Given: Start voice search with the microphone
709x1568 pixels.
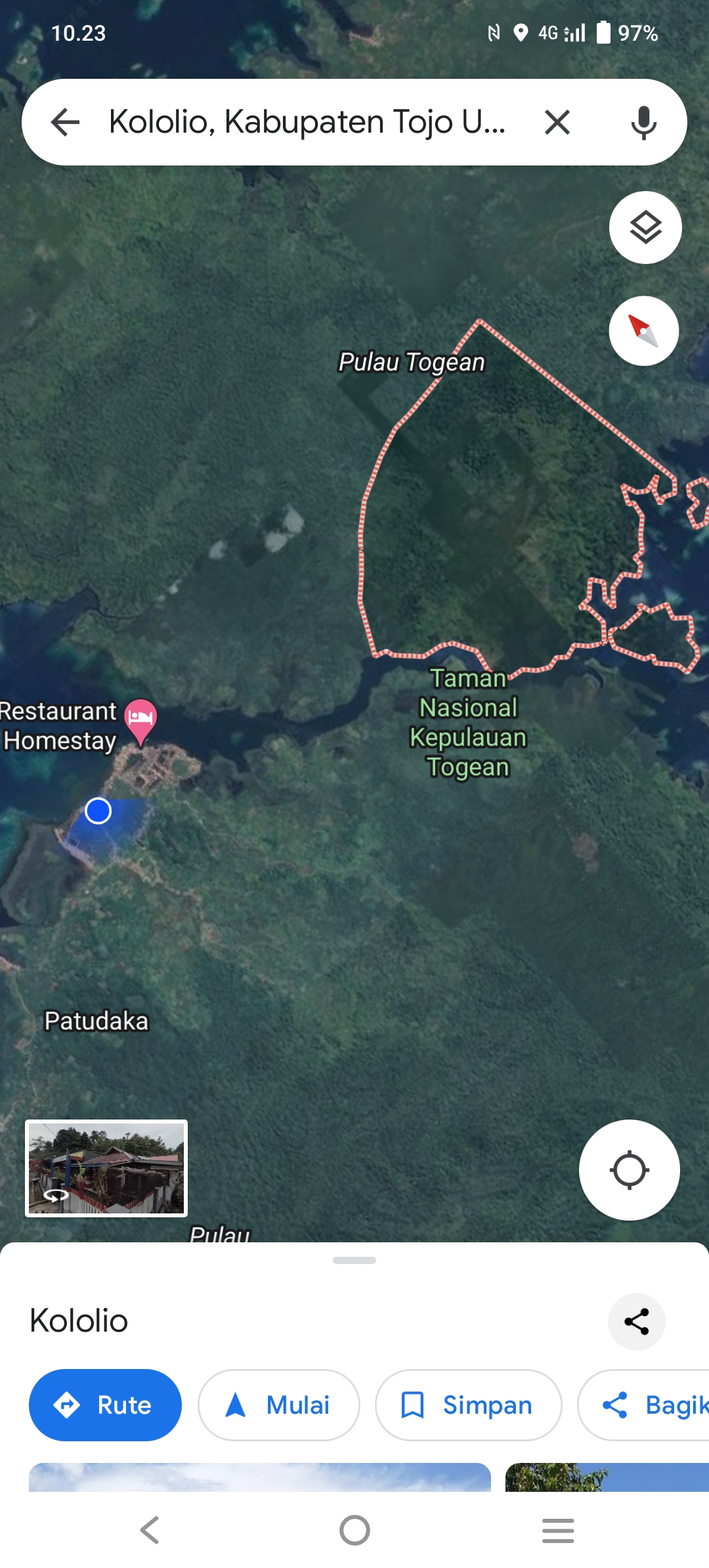Looking at the screenshot, I should point(643,122).
